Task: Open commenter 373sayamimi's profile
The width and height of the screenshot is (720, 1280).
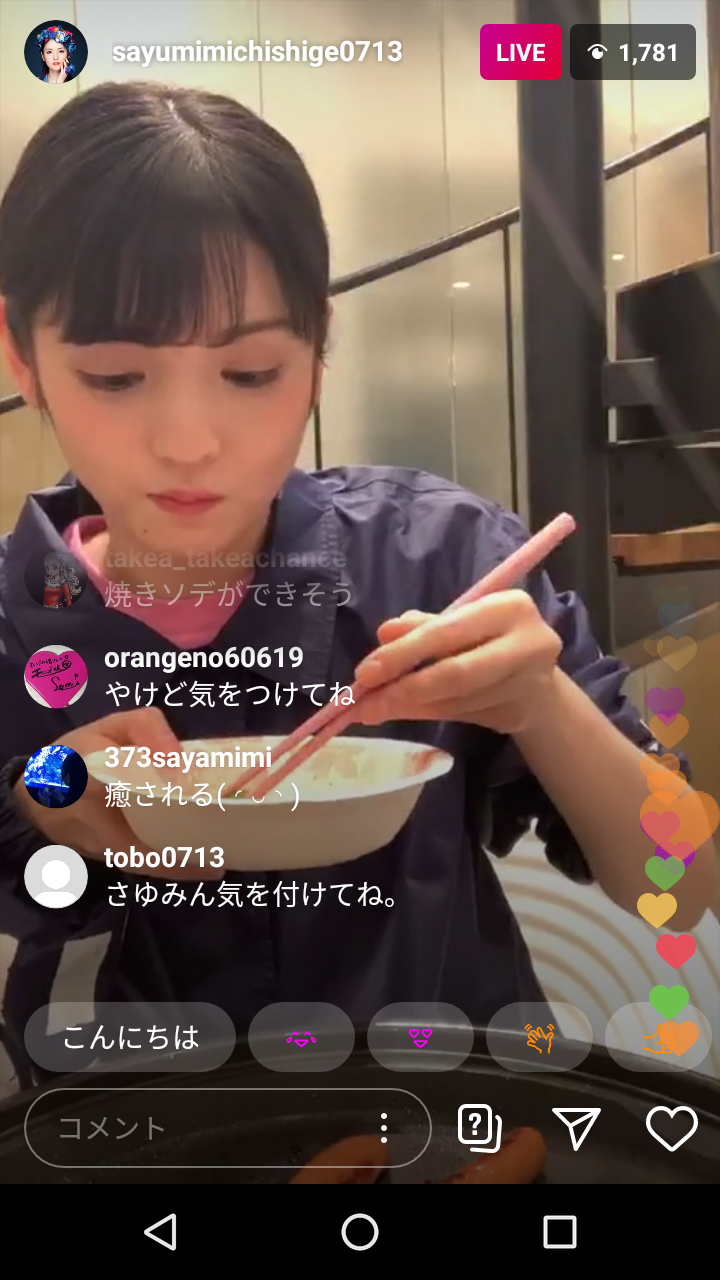Action: click(56, 776)
